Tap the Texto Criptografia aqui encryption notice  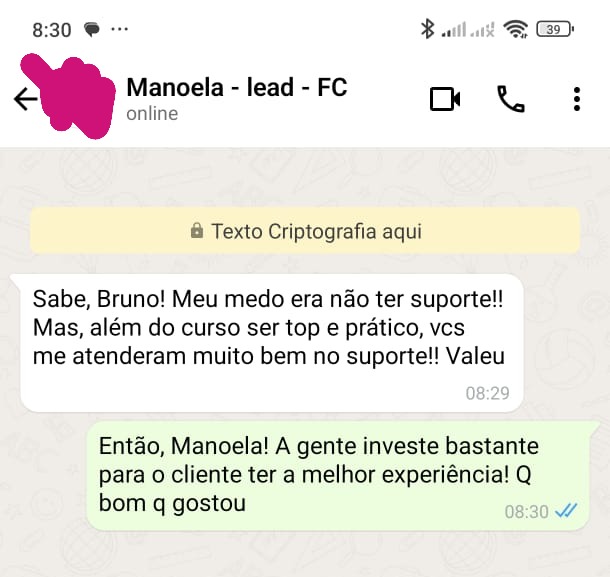(305, 231)
